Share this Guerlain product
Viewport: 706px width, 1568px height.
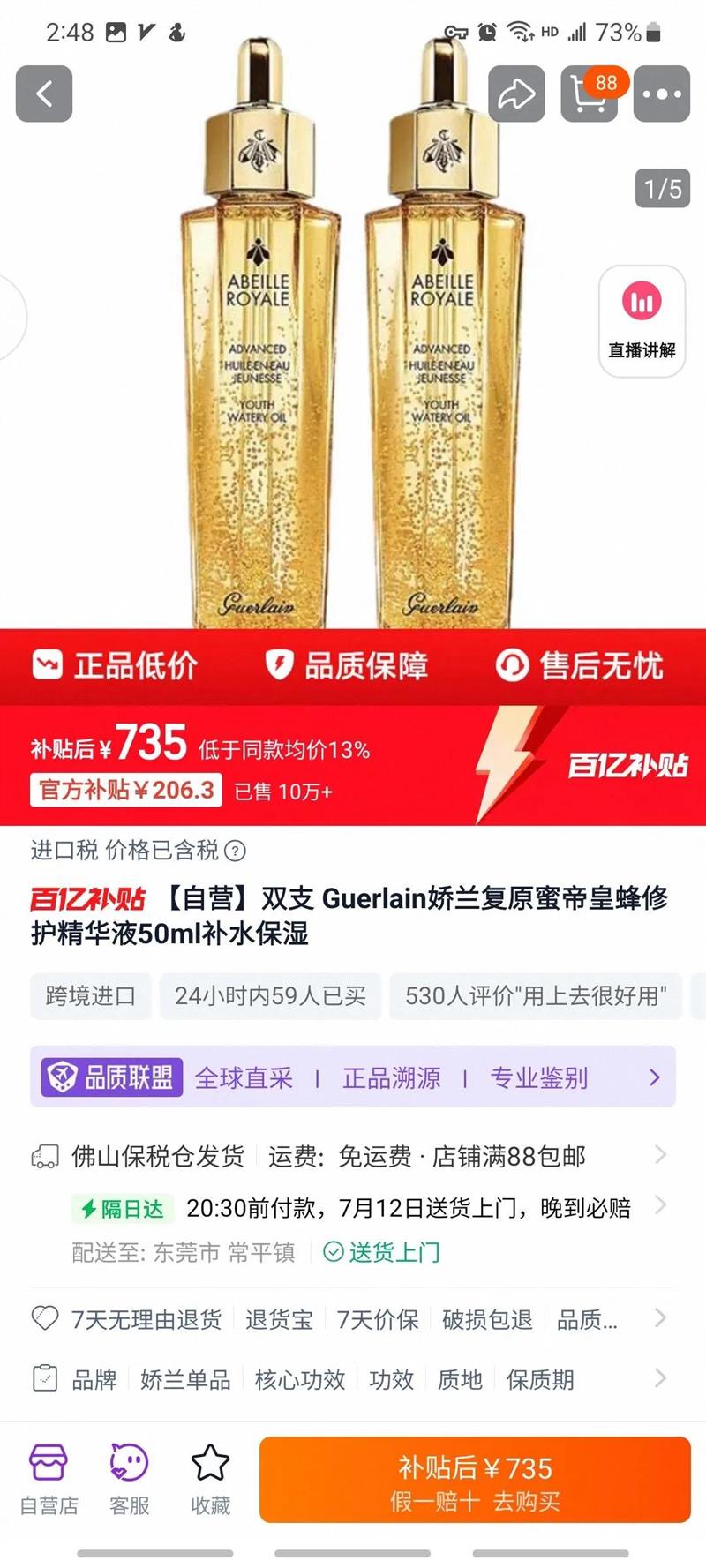[517, 94]
